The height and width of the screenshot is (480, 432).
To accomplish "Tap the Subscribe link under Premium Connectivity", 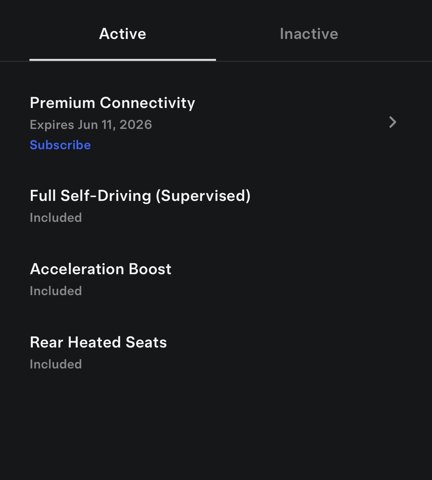I will point(60,145).
